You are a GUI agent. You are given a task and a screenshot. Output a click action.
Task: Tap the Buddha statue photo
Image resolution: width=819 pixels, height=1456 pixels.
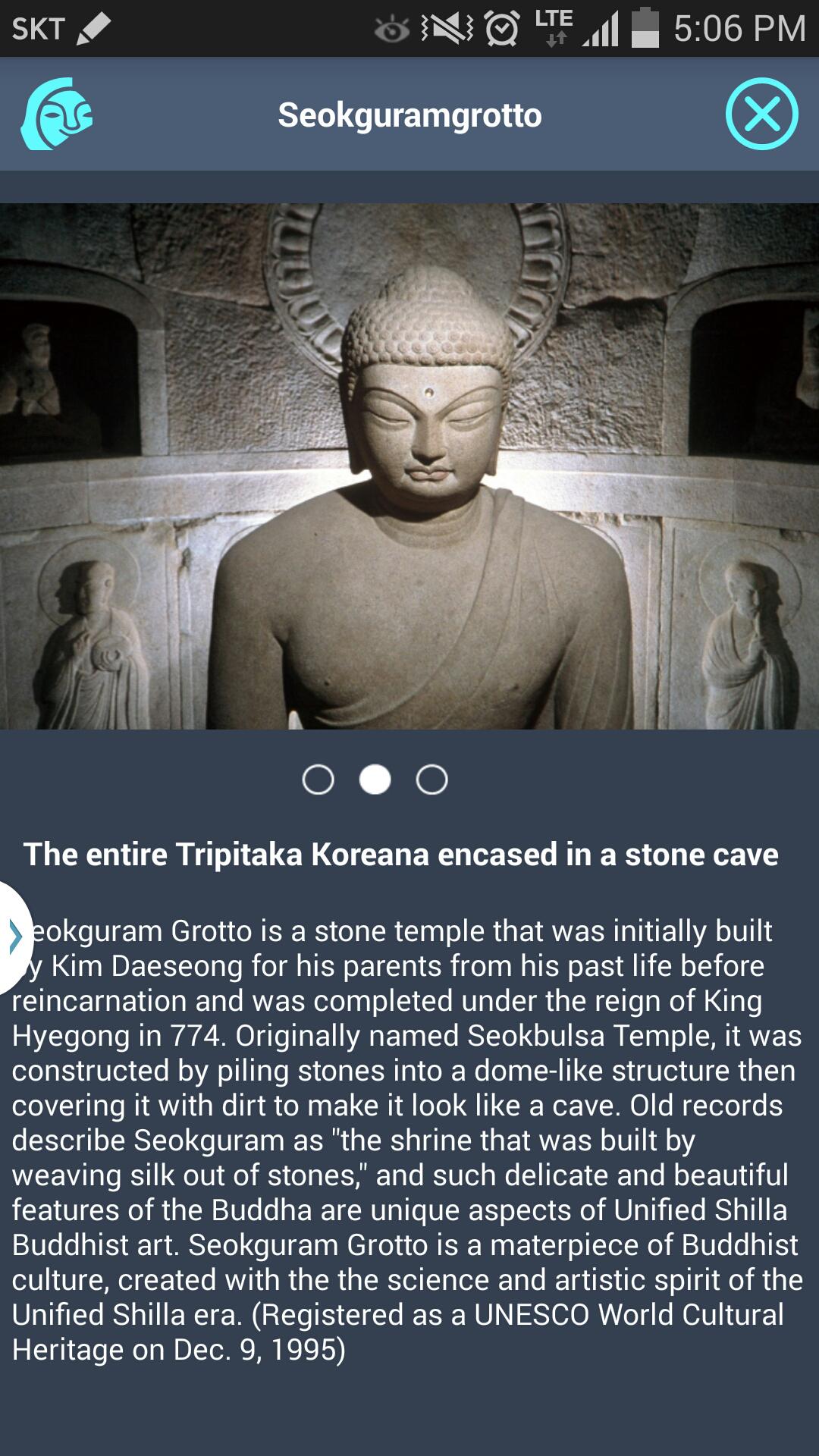[409, 466]
